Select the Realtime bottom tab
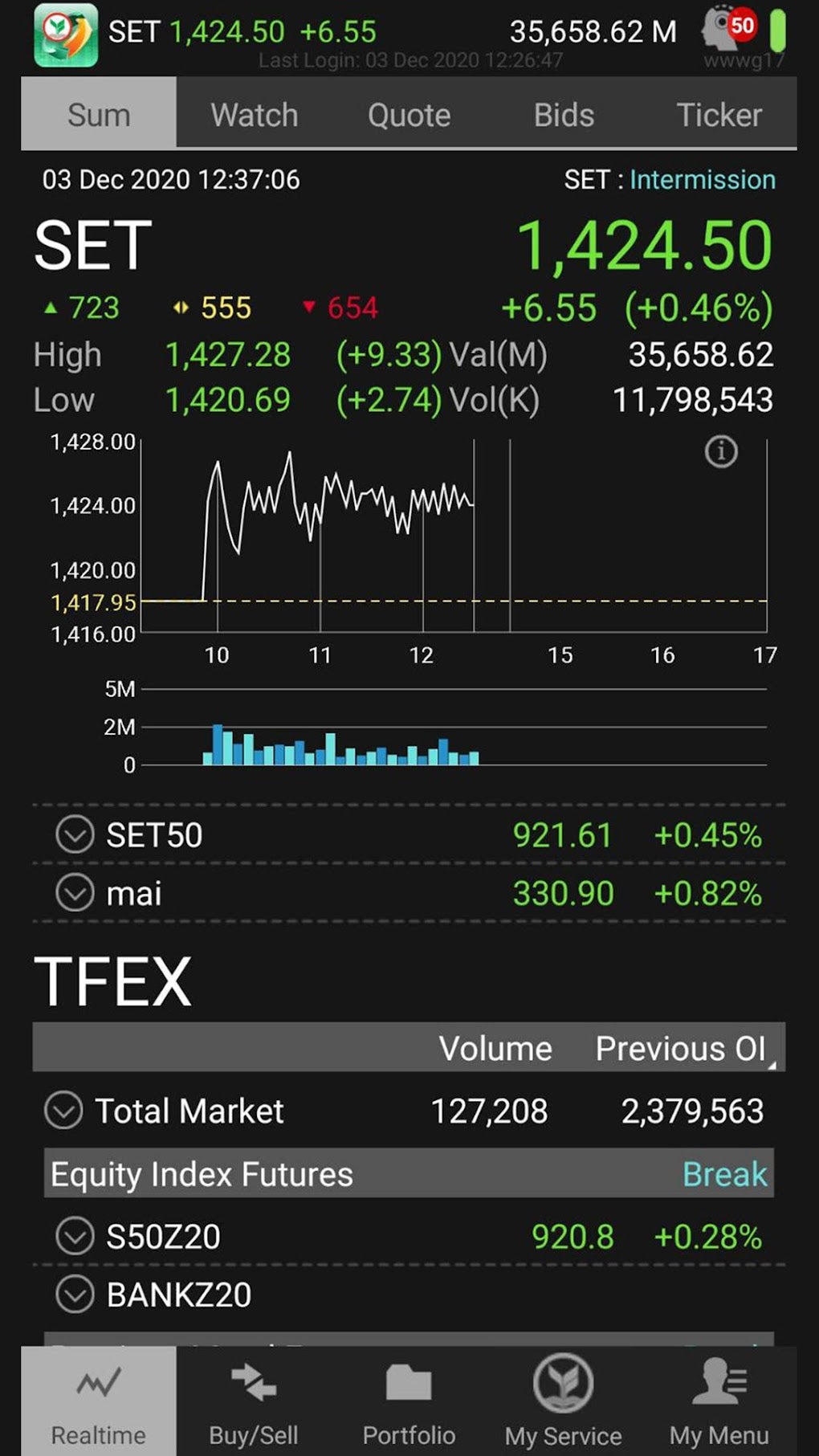This screenshot has height=1456, width=819. click(x=99, y=1401)
